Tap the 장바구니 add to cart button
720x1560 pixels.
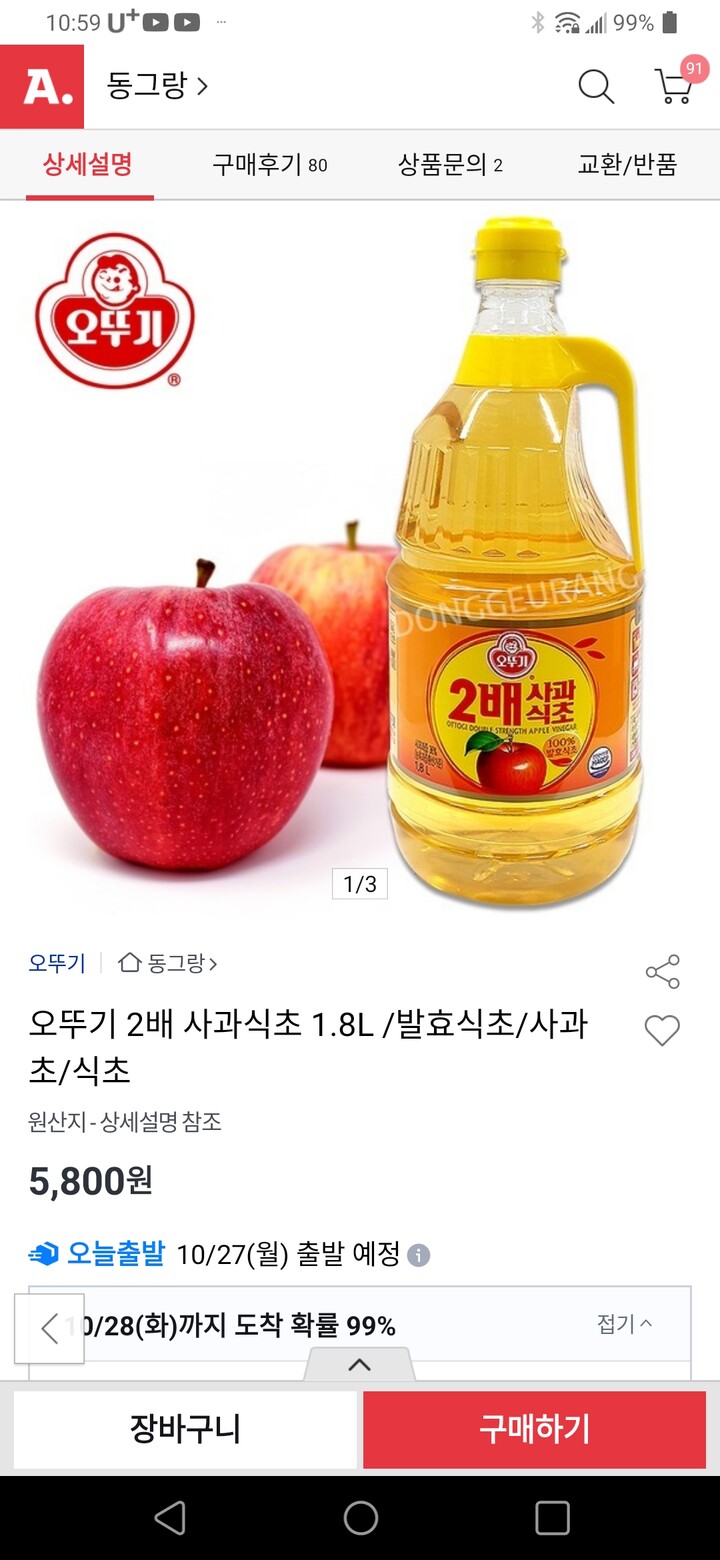click(185, 1430)
